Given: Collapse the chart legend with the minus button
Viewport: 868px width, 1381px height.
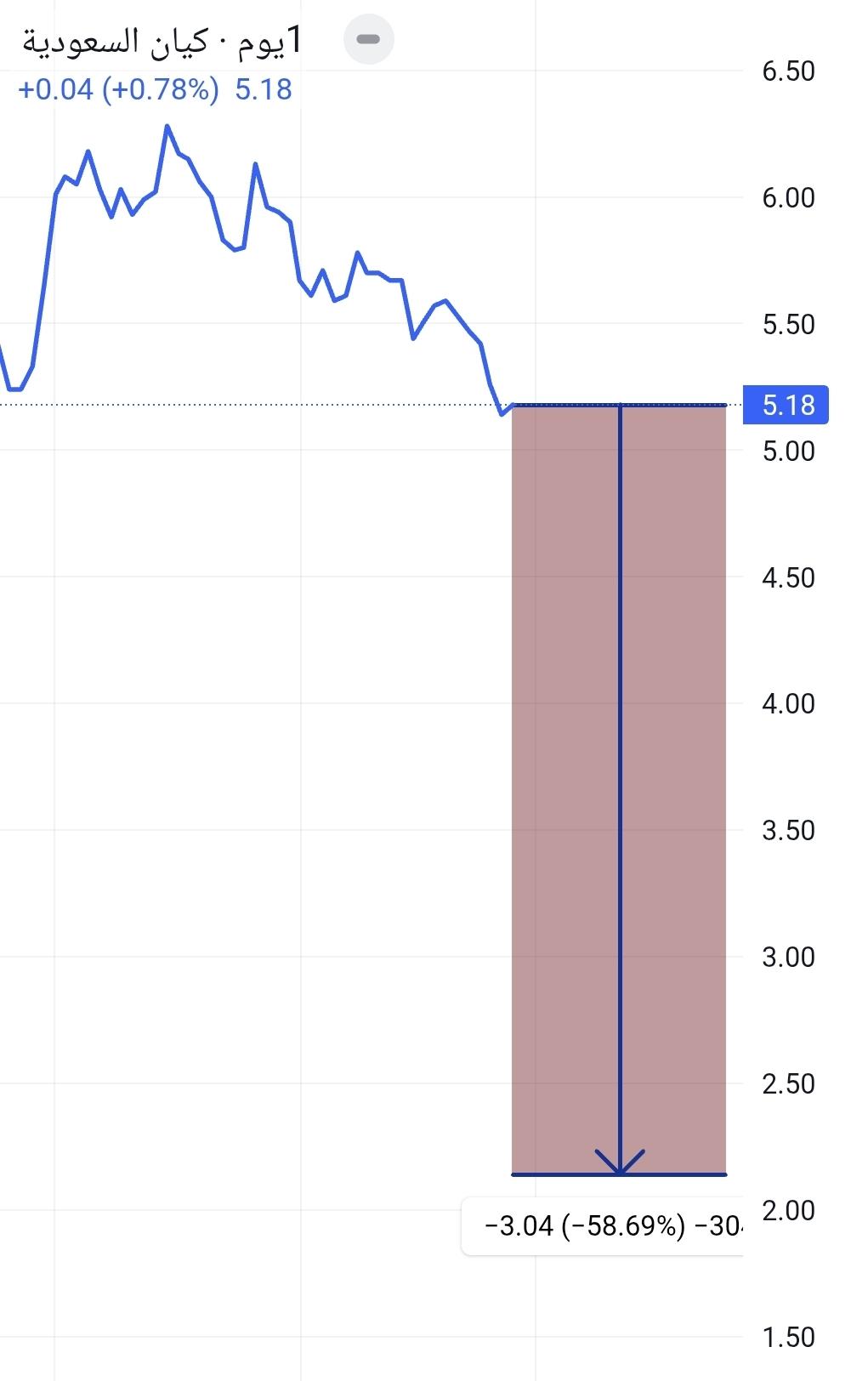Looking at the screenshot, I should point(368,39).
